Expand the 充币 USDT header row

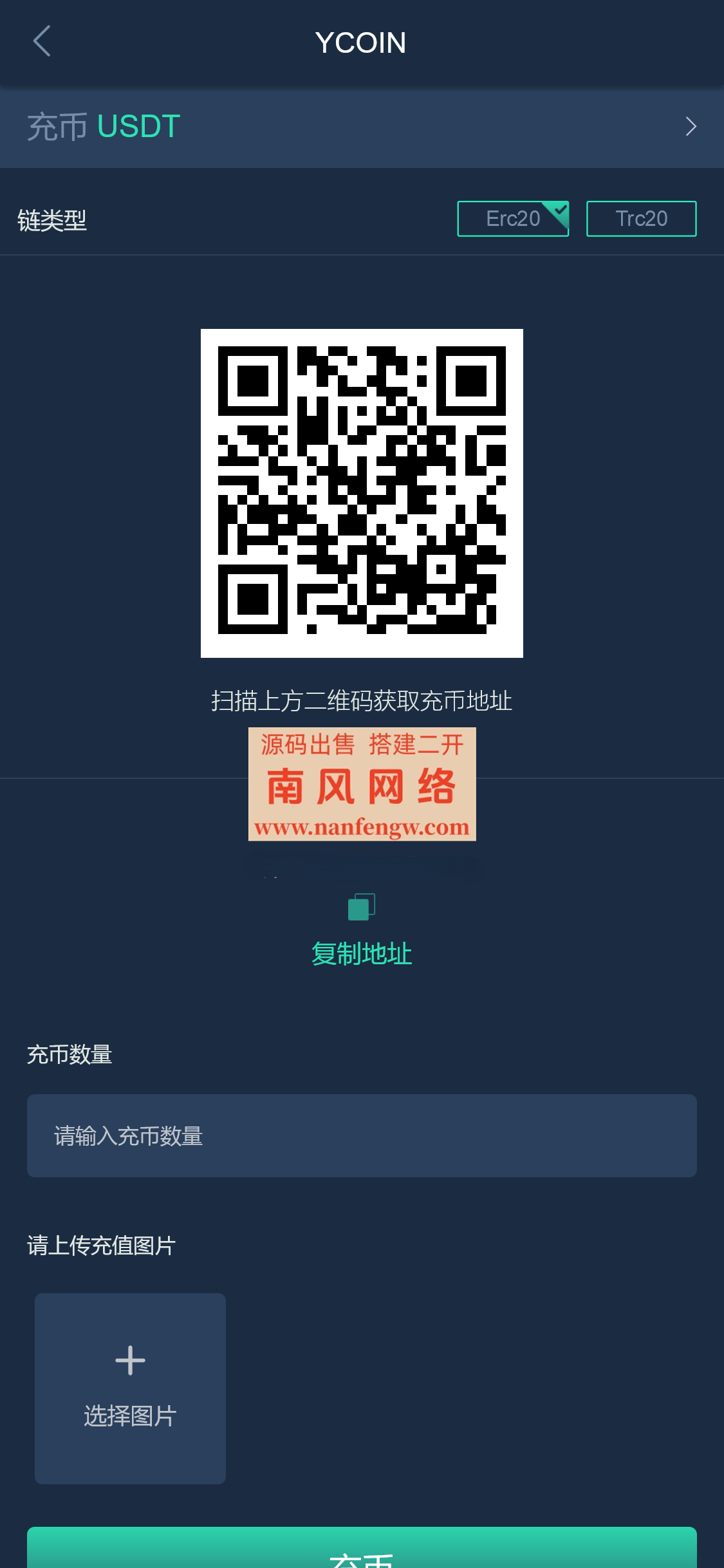[x=362, y=127]
